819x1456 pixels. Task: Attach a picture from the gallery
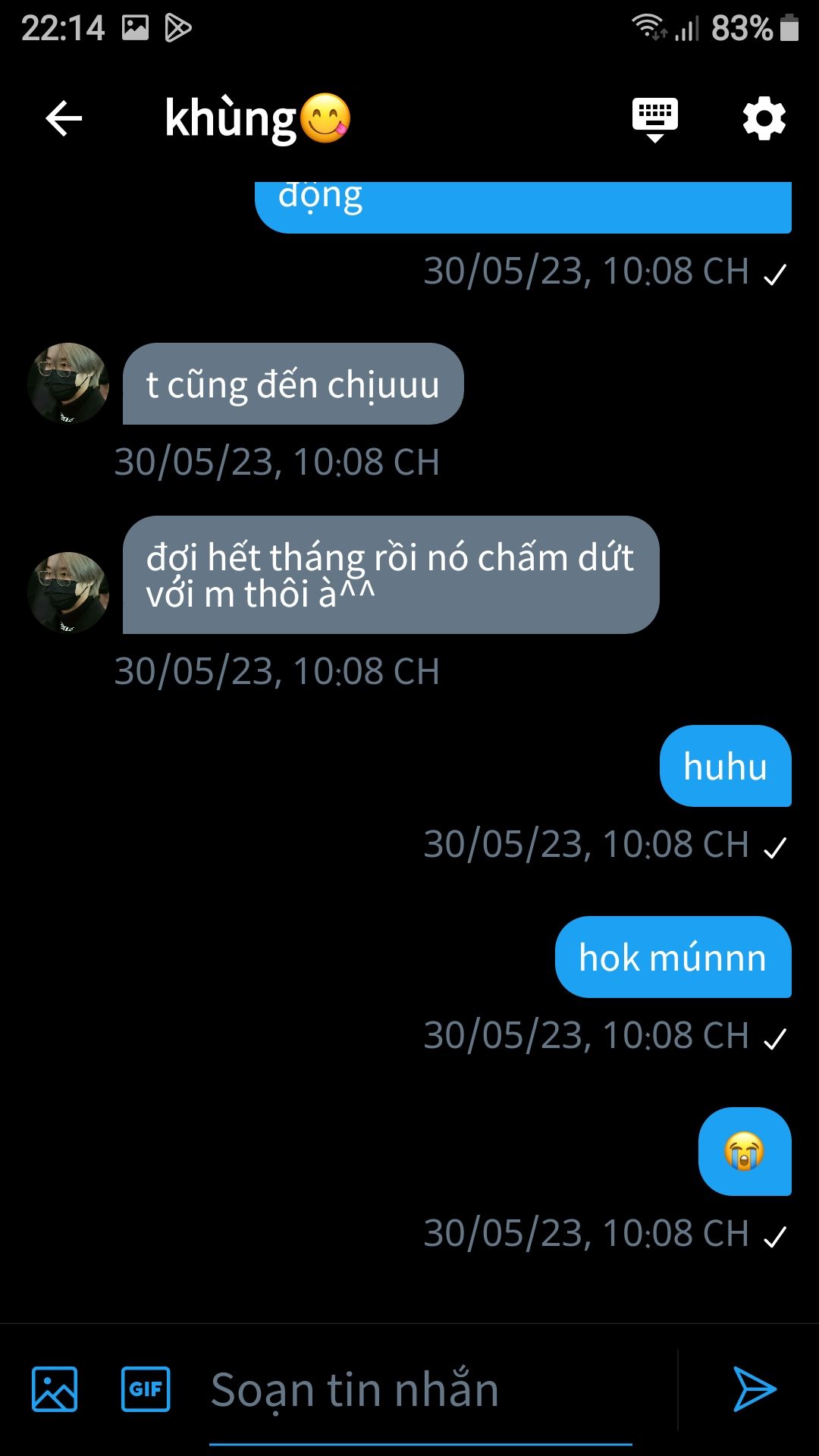55,1389
